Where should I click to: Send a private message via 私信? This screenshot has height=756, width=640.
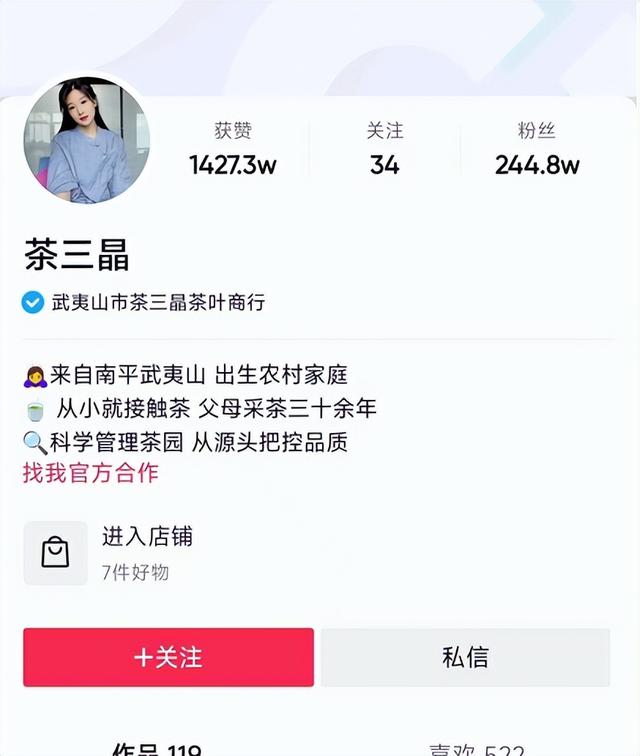pyautogui.click(x=465, y=657)
